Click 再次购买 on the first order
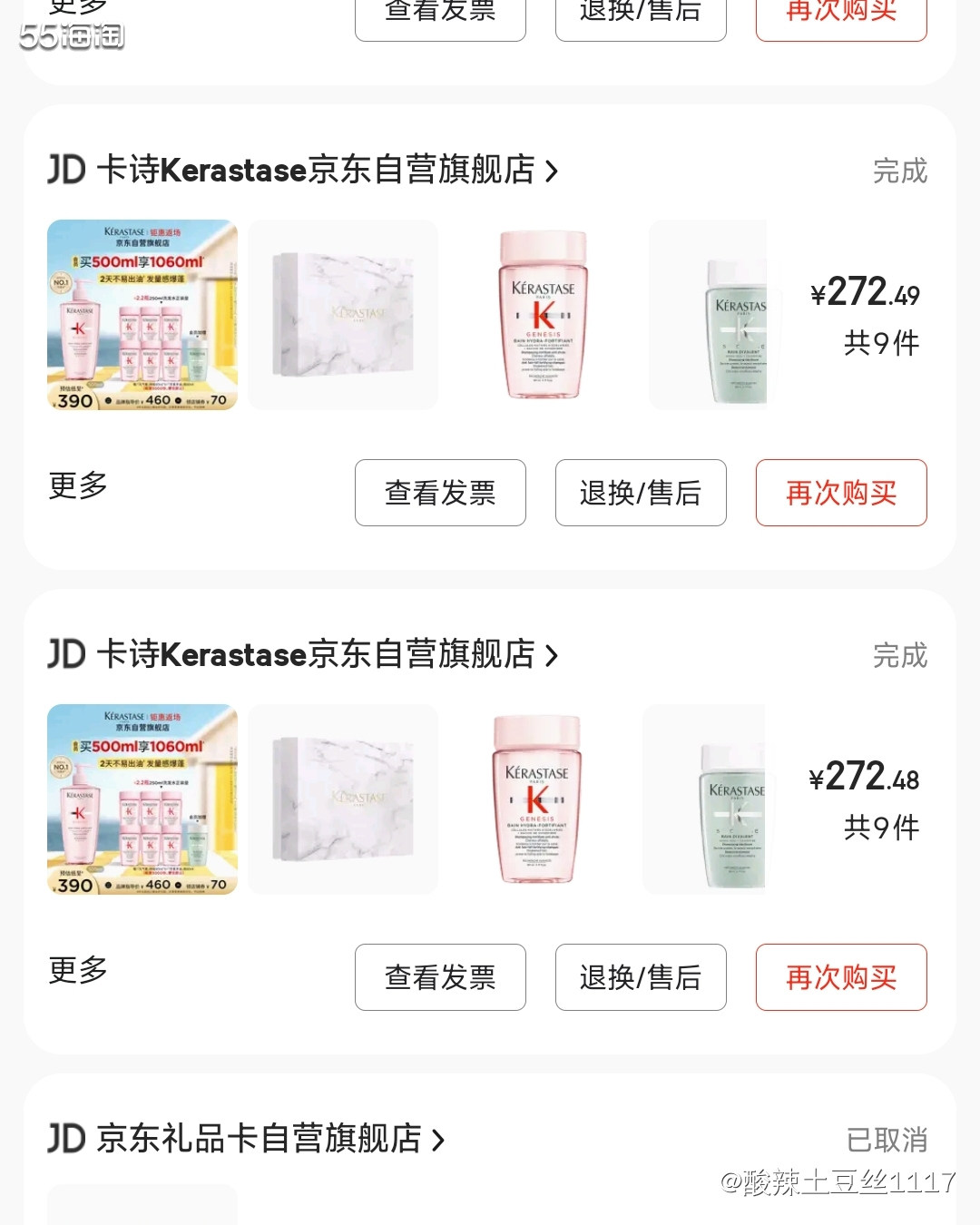The height and width of the screenshot is (1225, 980). tap(840, 493)
